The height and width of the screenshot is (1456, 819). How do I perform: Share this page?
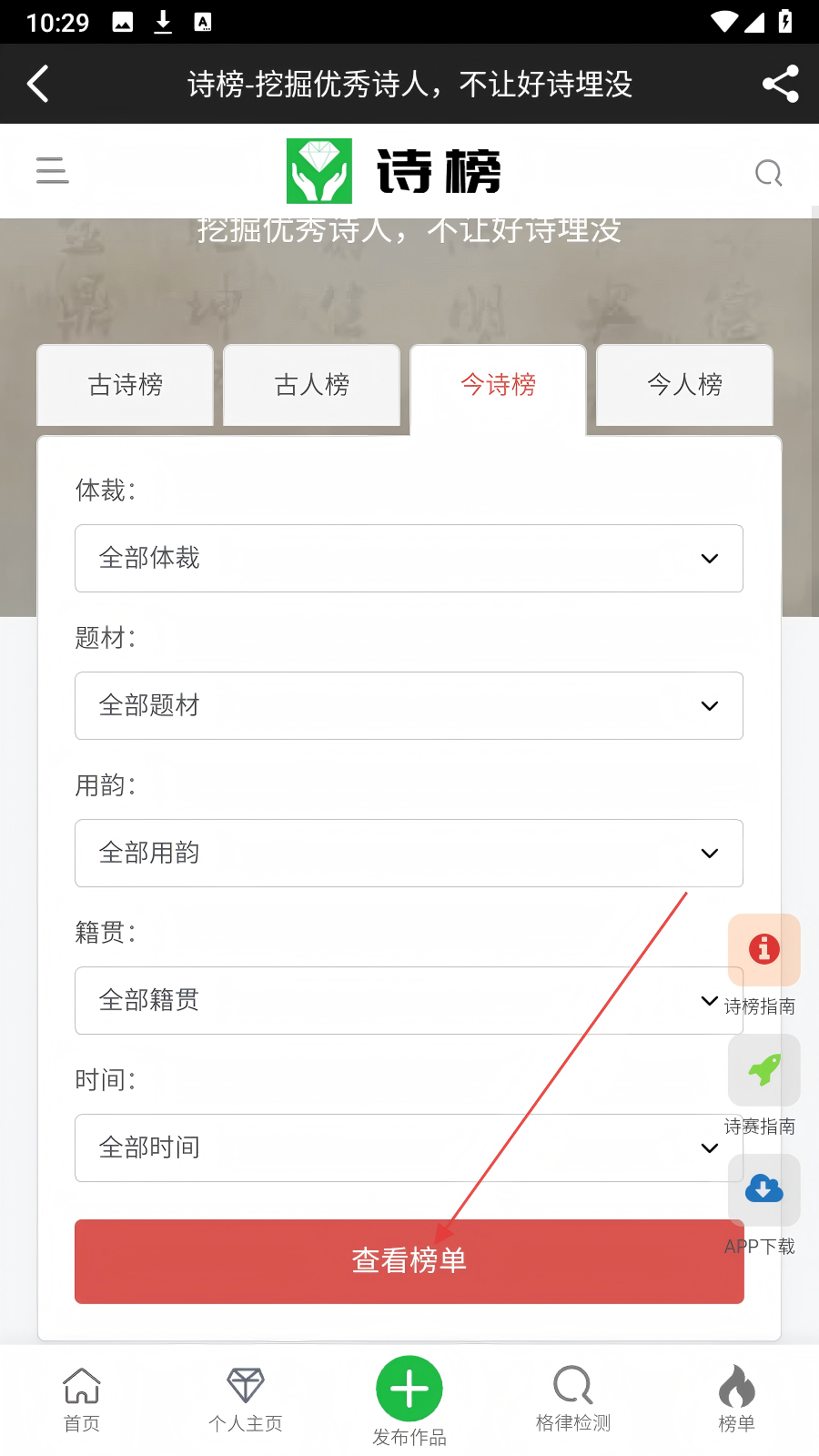[780, 84]
